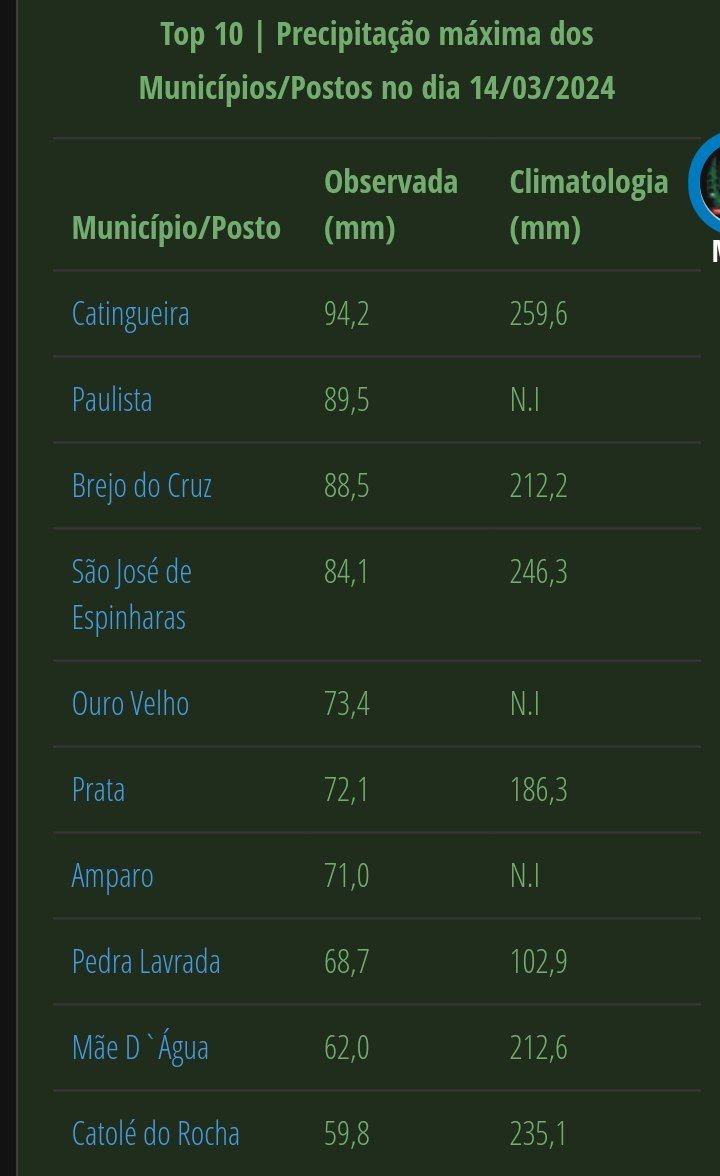The height and width of the screenshot is (1176, 720).
Task: Tap the Mãe D`Água link
Action: coord(140,1048)
